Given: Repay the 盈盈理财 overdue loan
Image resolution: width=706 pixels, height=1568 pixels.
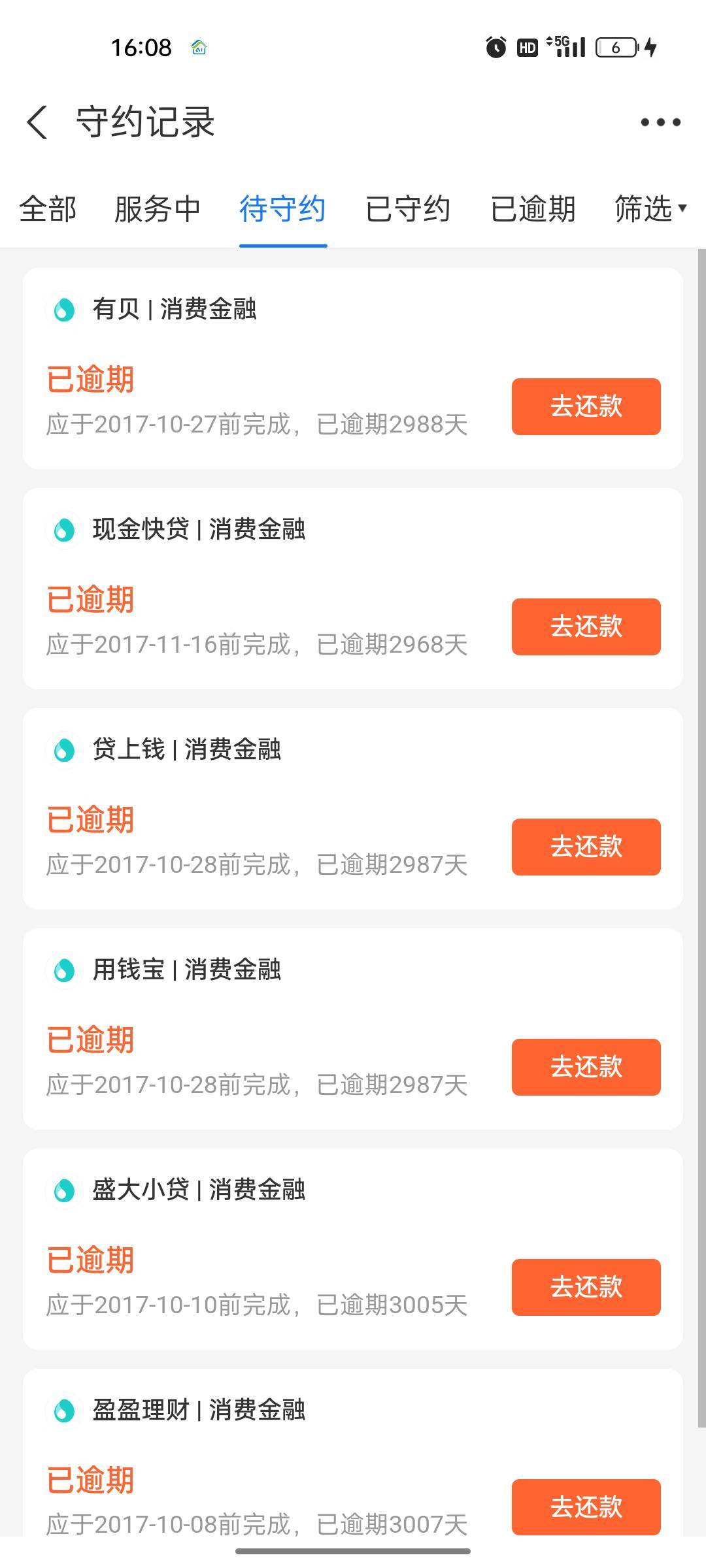Looking at the screenshot, I should [x=586, y=1507].
